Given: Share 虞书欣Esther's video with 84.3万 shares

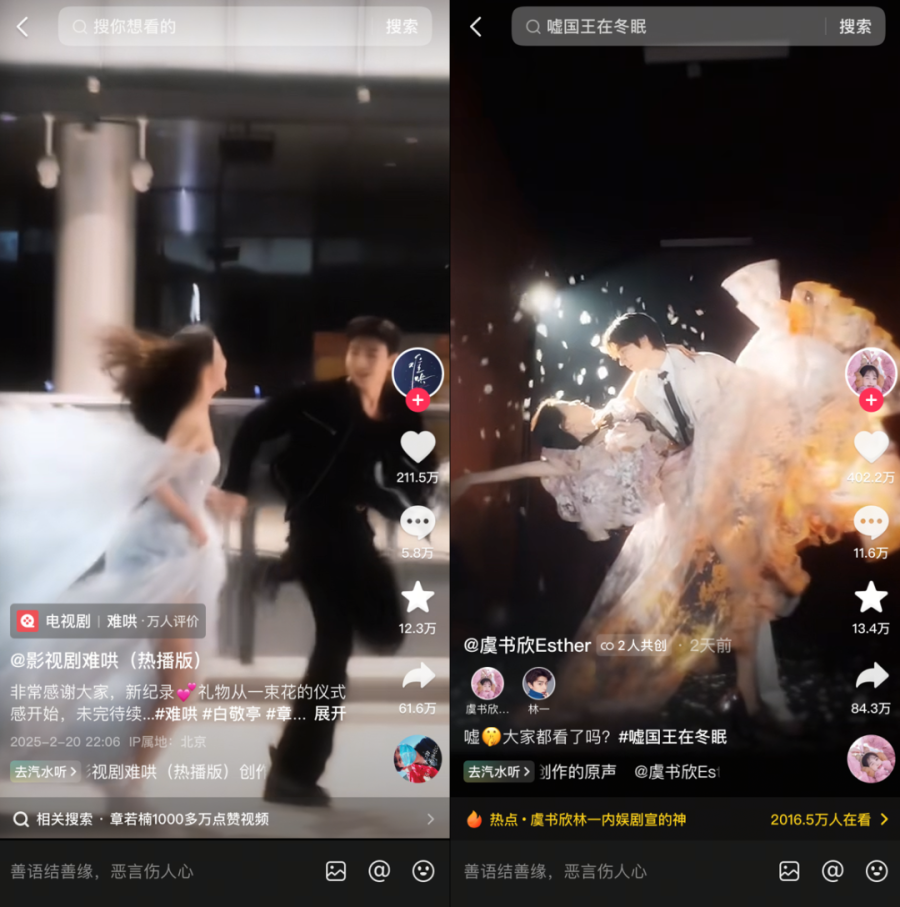Looking at the screenshot, I should [870, 677].
